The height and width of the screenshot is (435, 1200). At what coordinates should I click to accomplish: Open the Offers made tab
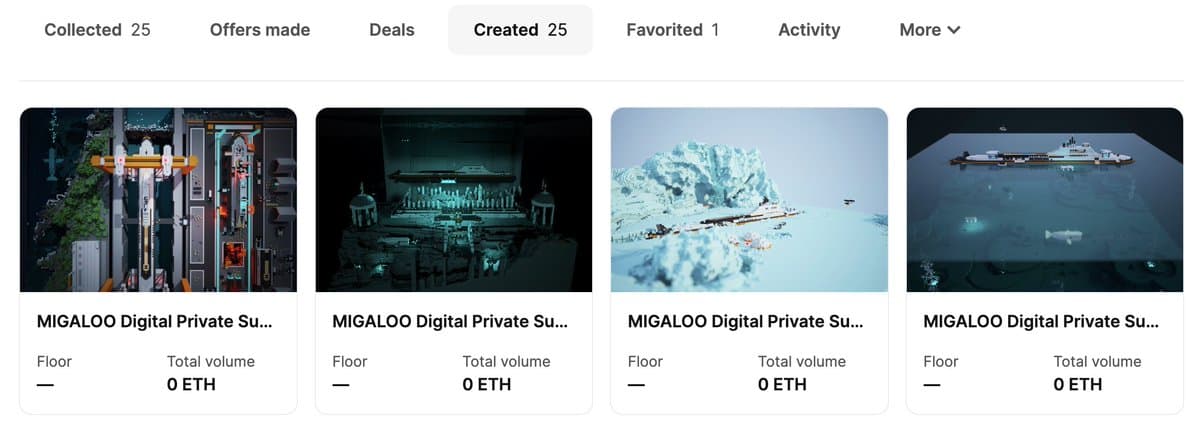pos(260,30)
